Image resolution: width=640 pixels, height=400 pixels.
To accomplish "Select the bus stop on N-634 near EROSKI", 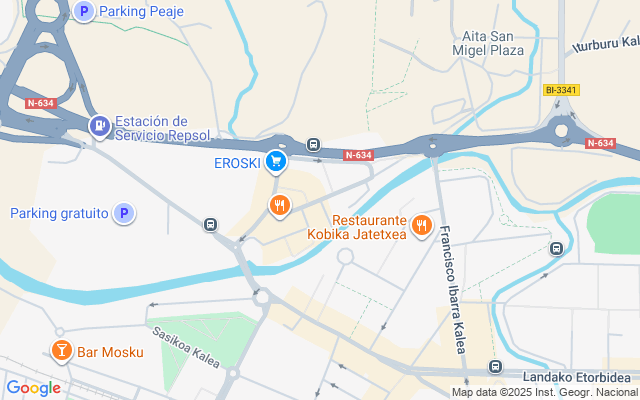I will click(x=313, y=144).
